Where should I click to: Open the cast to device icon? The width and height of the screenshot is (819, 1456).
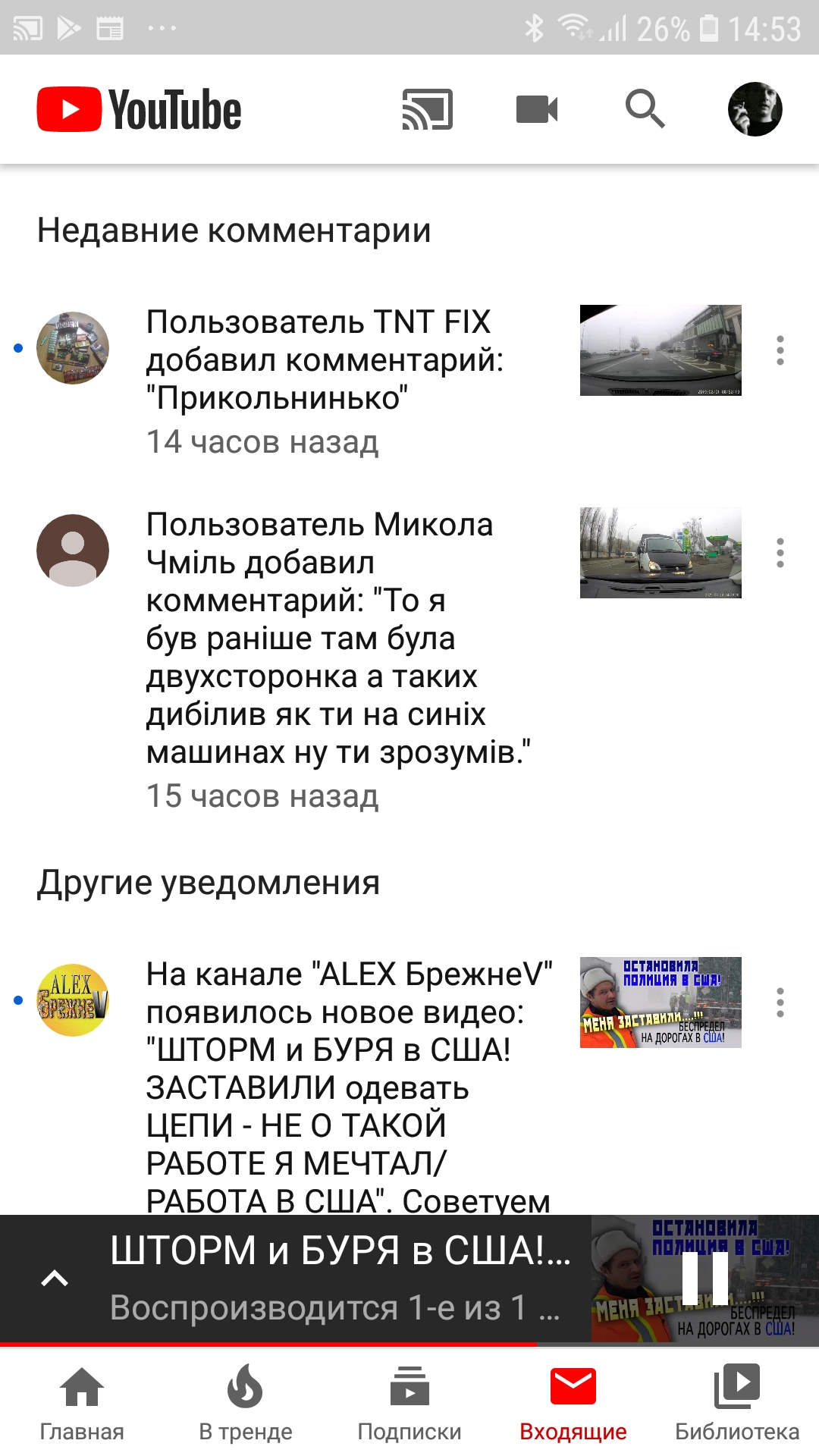point(427,109)
